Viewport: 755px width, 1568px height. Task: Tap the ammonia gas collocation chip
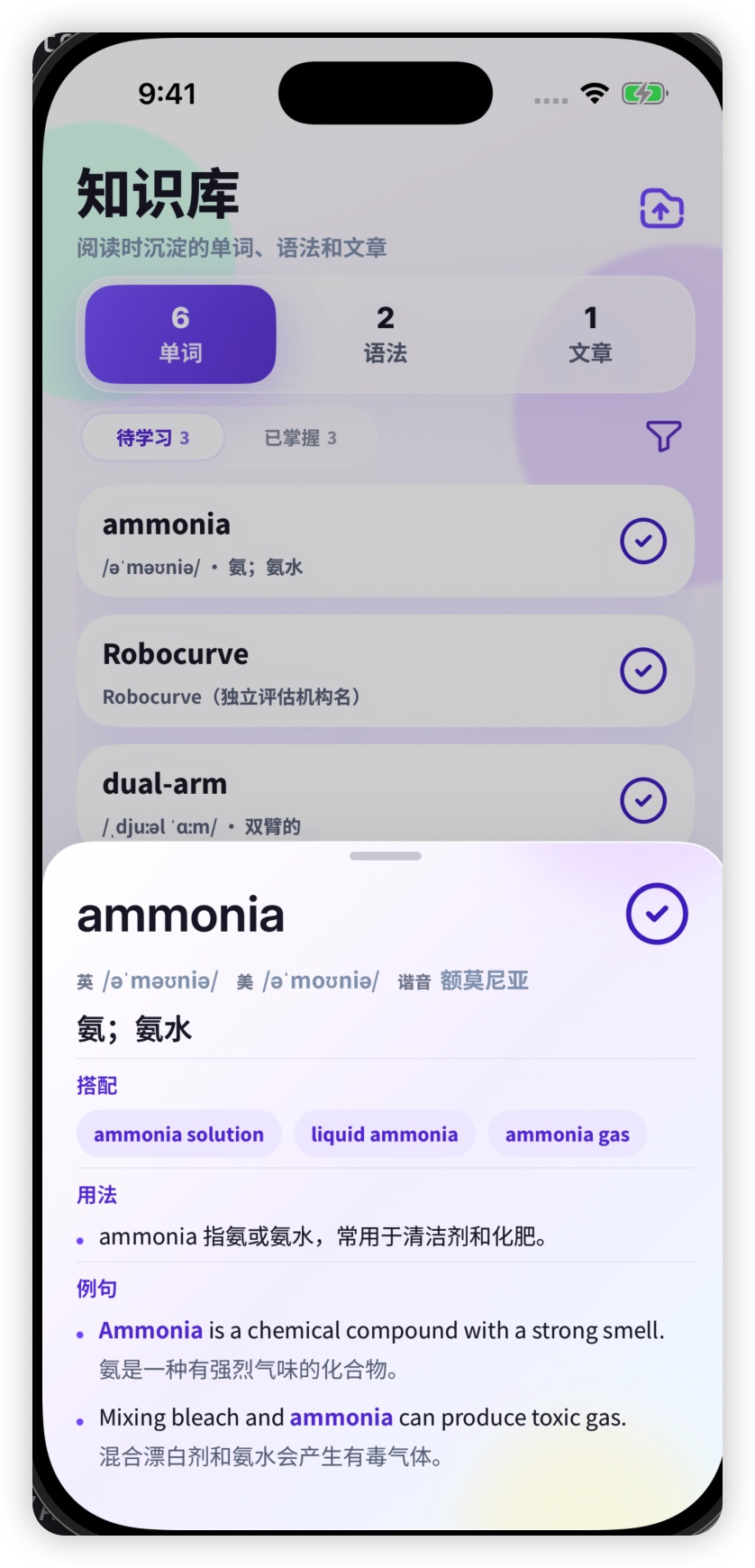[x=568, y=1135]
